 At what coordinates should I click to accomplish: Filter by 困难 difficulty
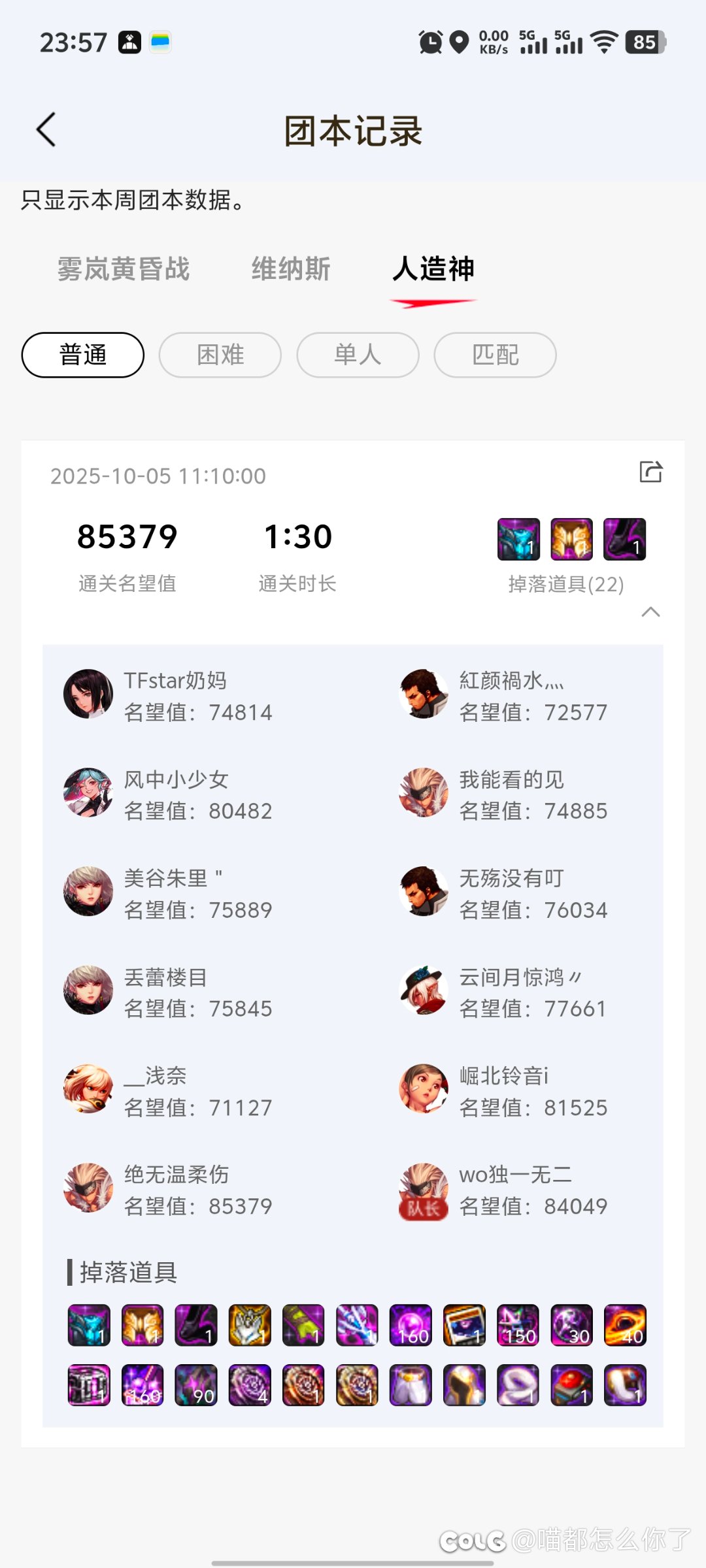[220, 355]
